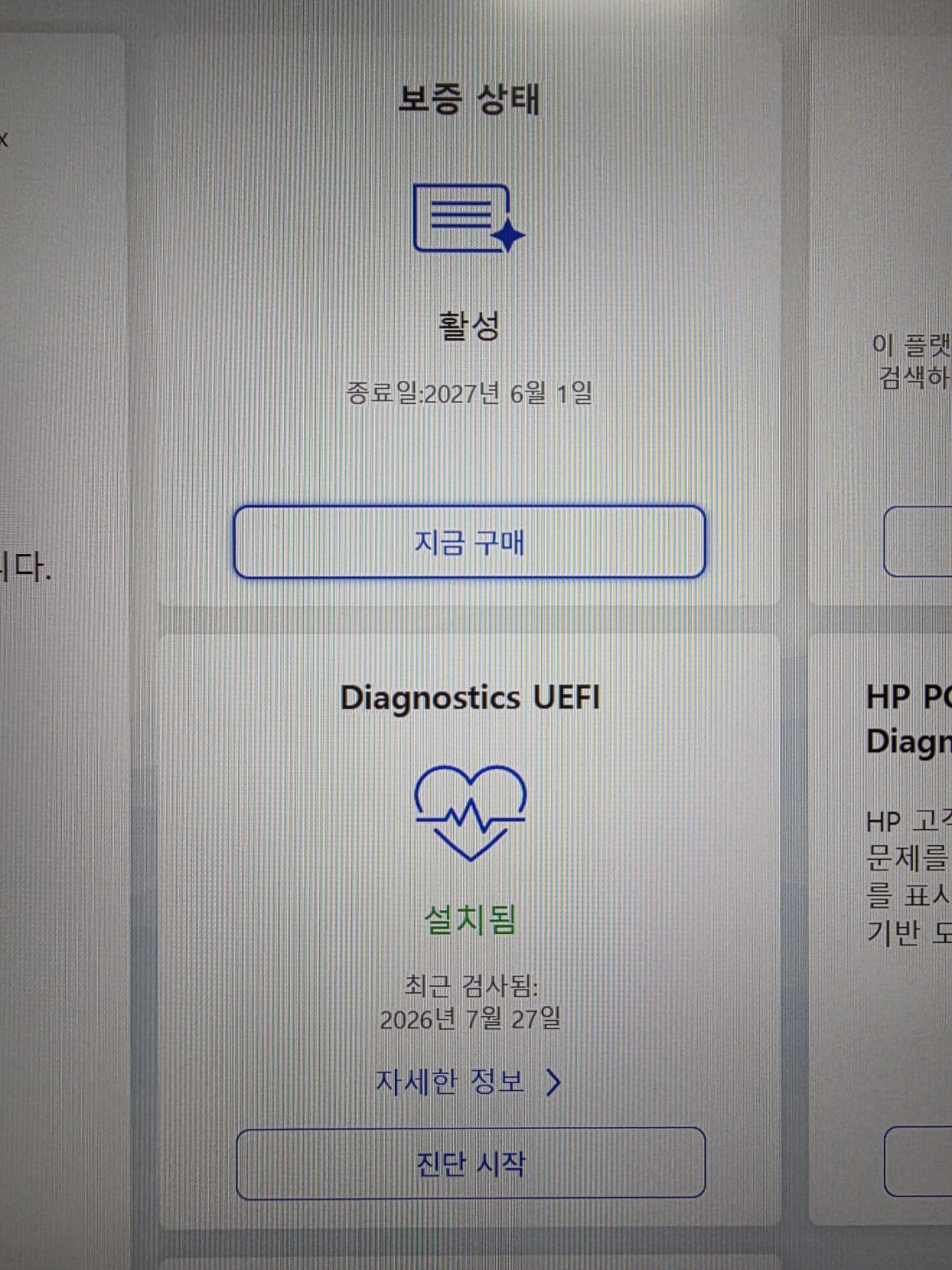The image size is (952, 1270).
Task: Open 자세한 정보 for Diagnostics UEFI
Action: [468, 1081]
